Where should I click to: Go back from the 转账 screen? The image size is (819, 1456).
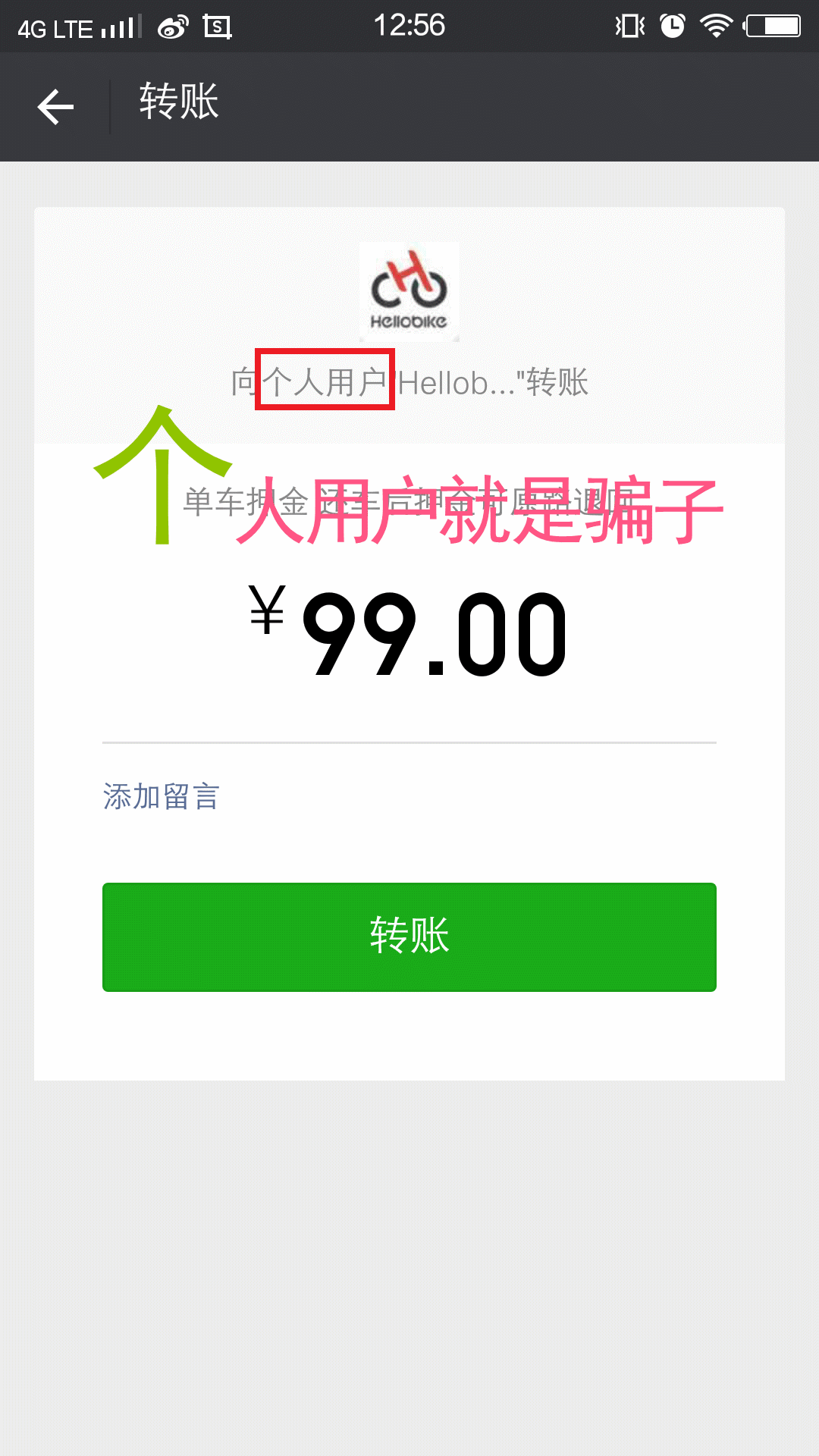[55, 107]
